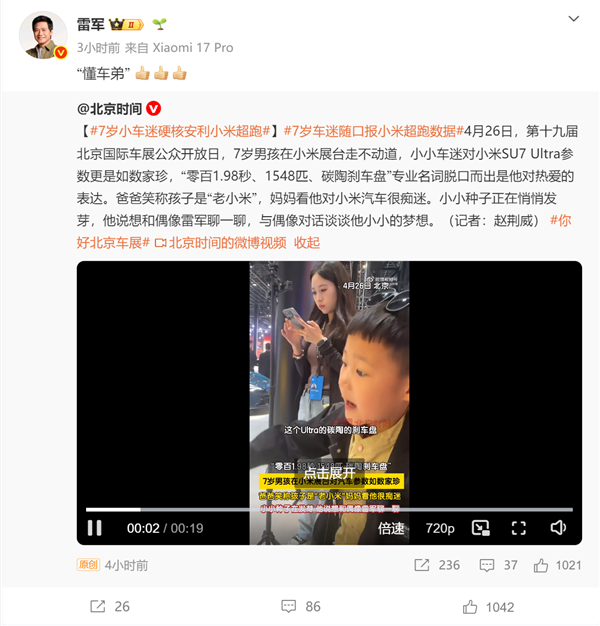Pause the video playback
This screenshot has height=626, width=600.
94,528
